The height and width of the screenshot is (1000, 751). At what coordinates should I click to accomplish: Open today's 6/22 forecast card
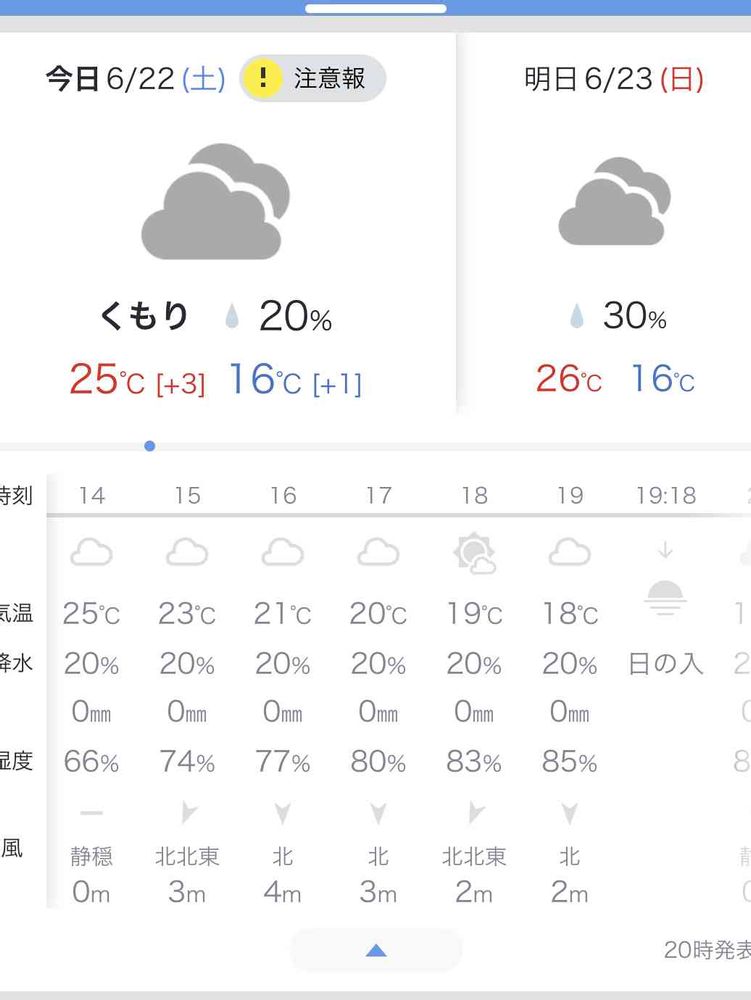pos(228,223)
